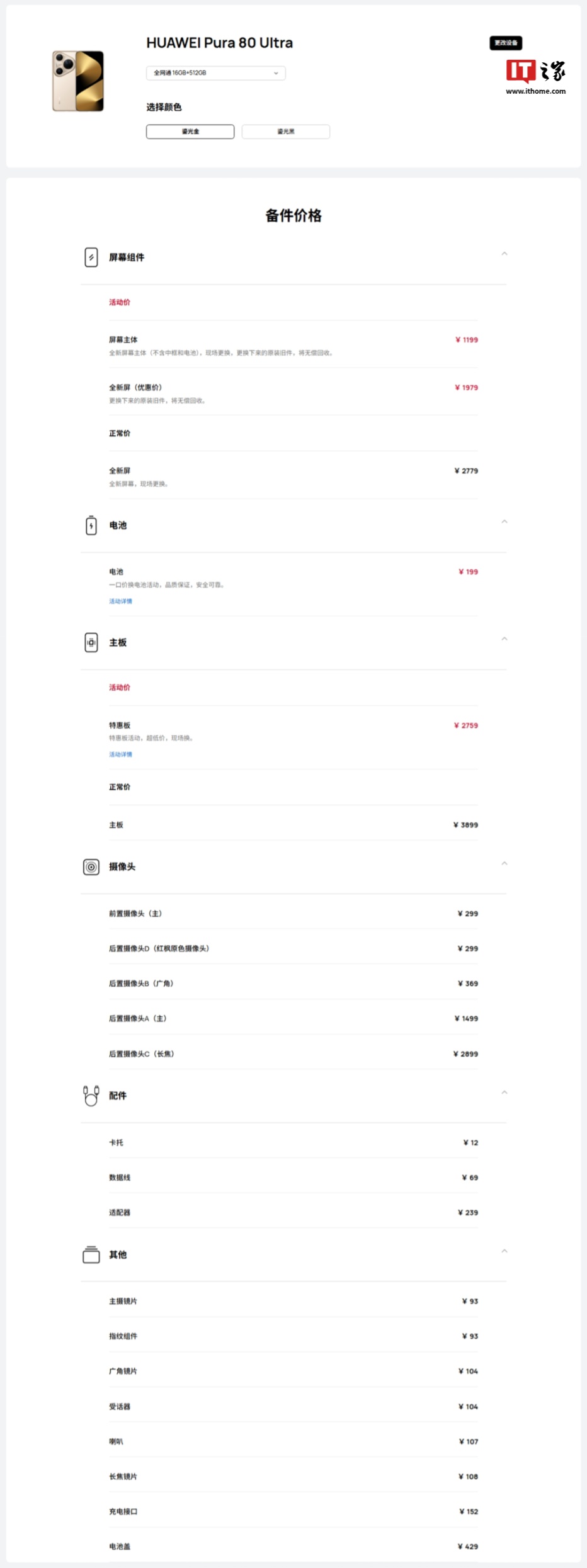Viewport: 587px width, 1568px height.
Task: Collapse the 其他 section
Action: pos(504,1251)
